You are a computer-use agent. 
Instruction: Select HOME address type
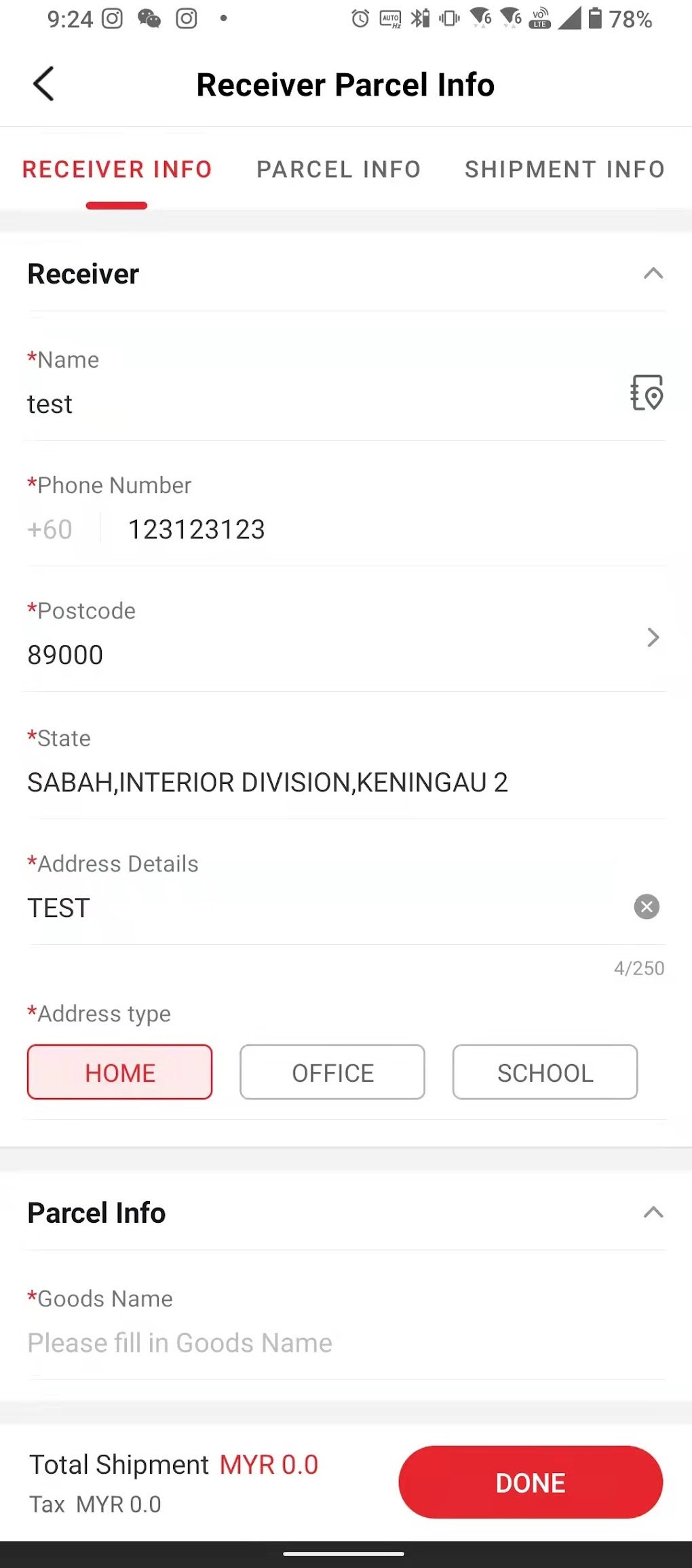[x=120, y=1072]
